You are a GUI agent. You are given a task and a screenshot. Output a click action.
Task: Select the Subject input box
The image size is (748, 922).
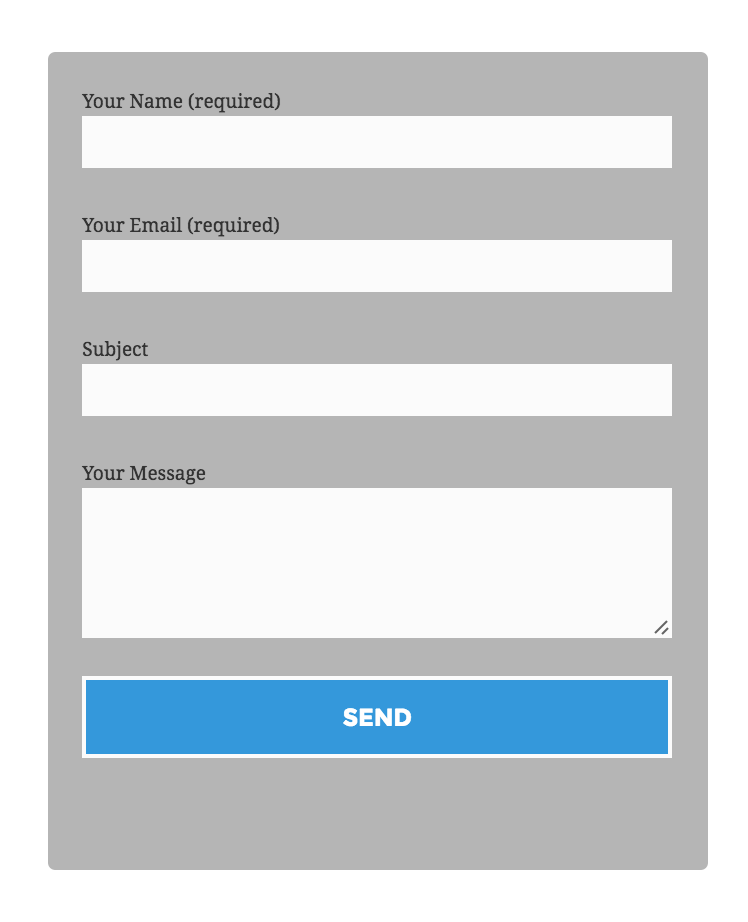376,390
